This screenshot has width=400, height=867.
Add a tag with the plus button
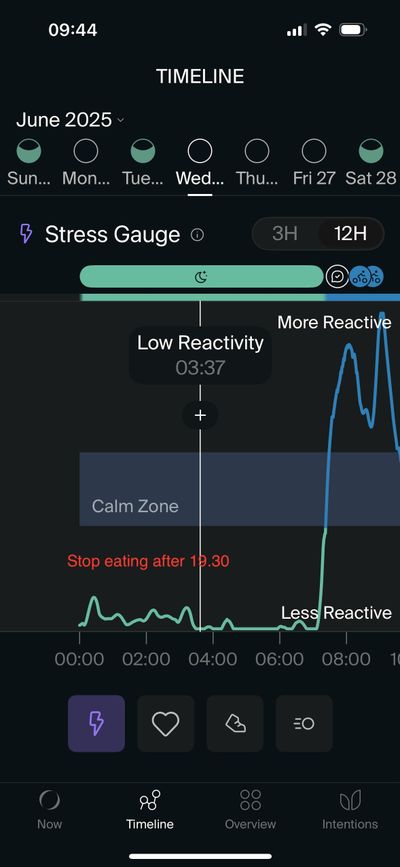[x=200, y=415]
